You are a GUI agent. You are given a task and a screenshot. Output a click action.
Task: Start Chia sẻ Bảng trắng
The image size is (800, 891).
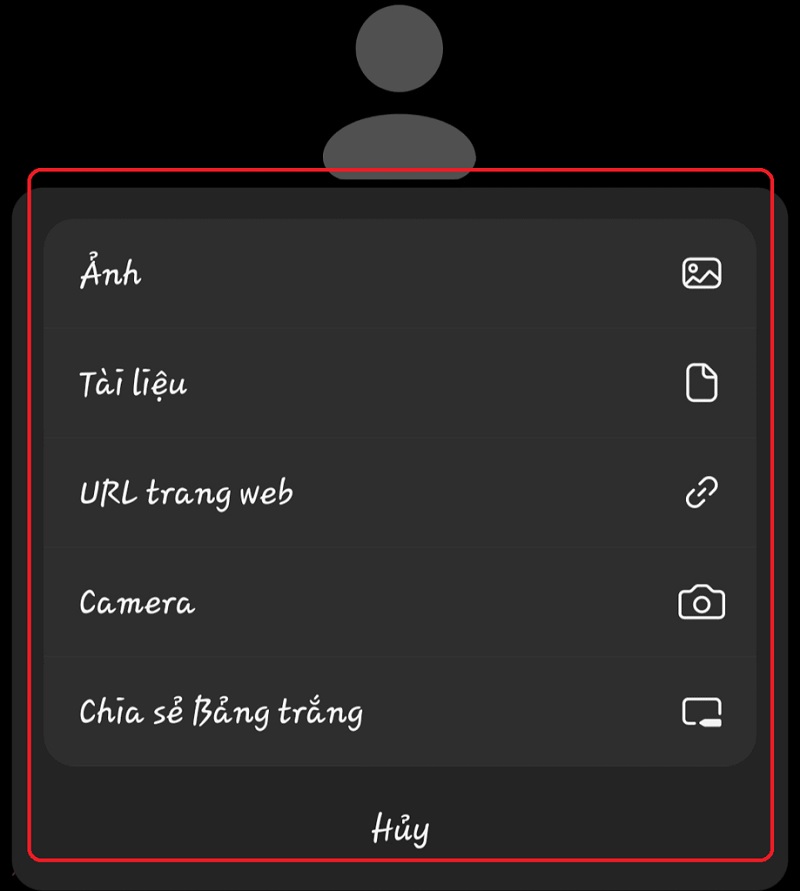click(400, 713)
